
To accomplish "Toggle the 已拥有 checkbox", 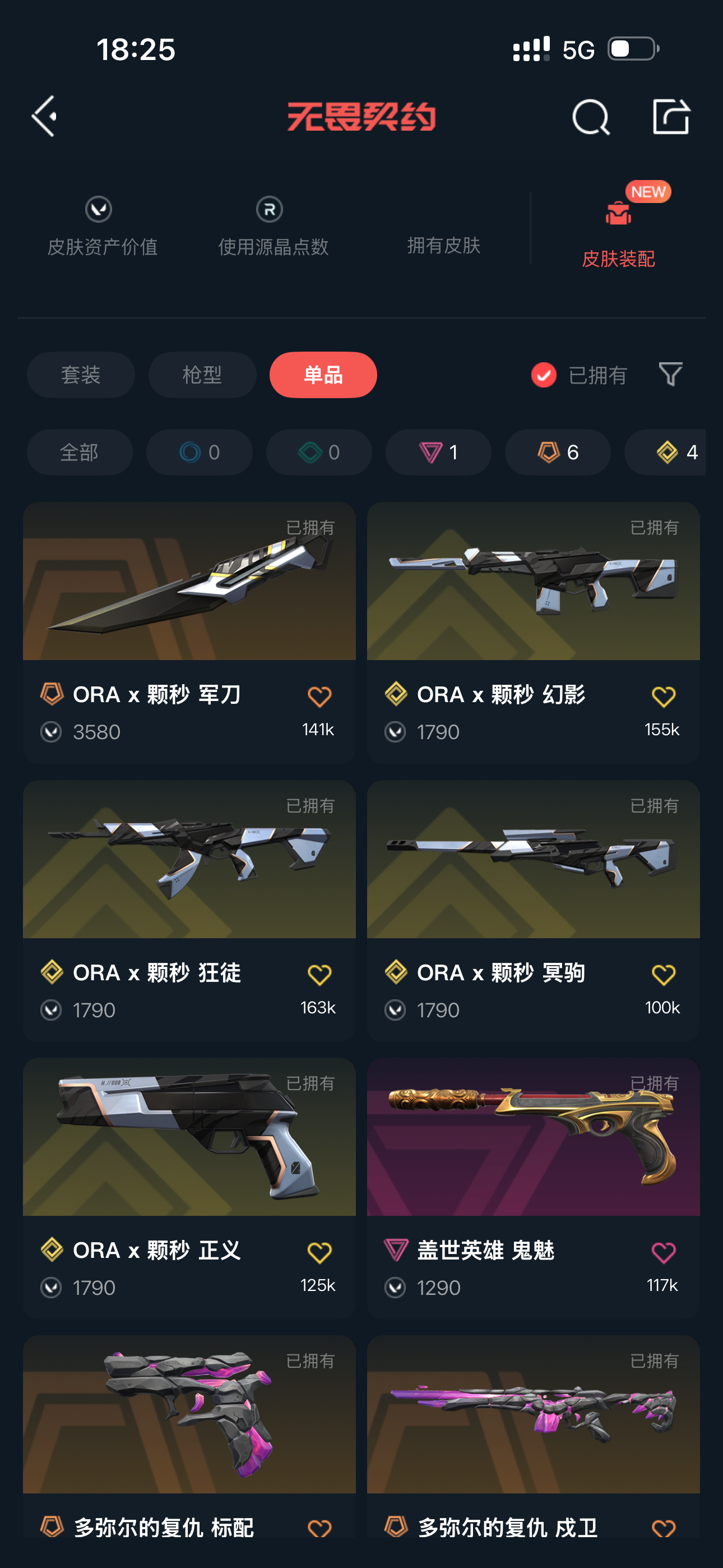I will 544,375.
